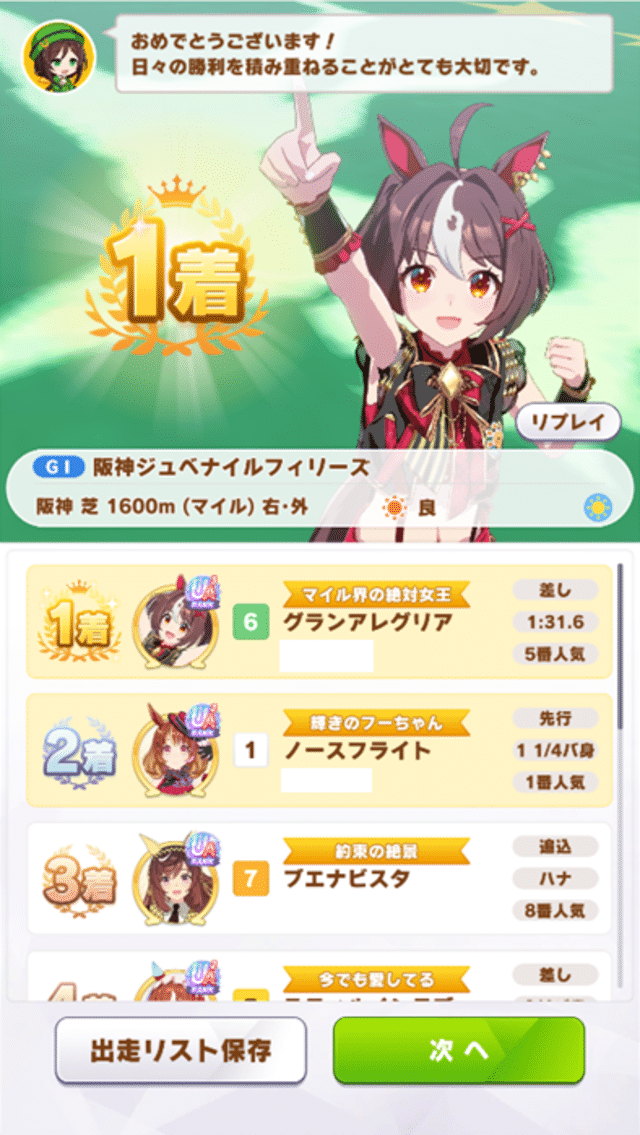Open the first-place グランアレグリア result row
Screen dimensions: 640x1135
pos(318,622)
